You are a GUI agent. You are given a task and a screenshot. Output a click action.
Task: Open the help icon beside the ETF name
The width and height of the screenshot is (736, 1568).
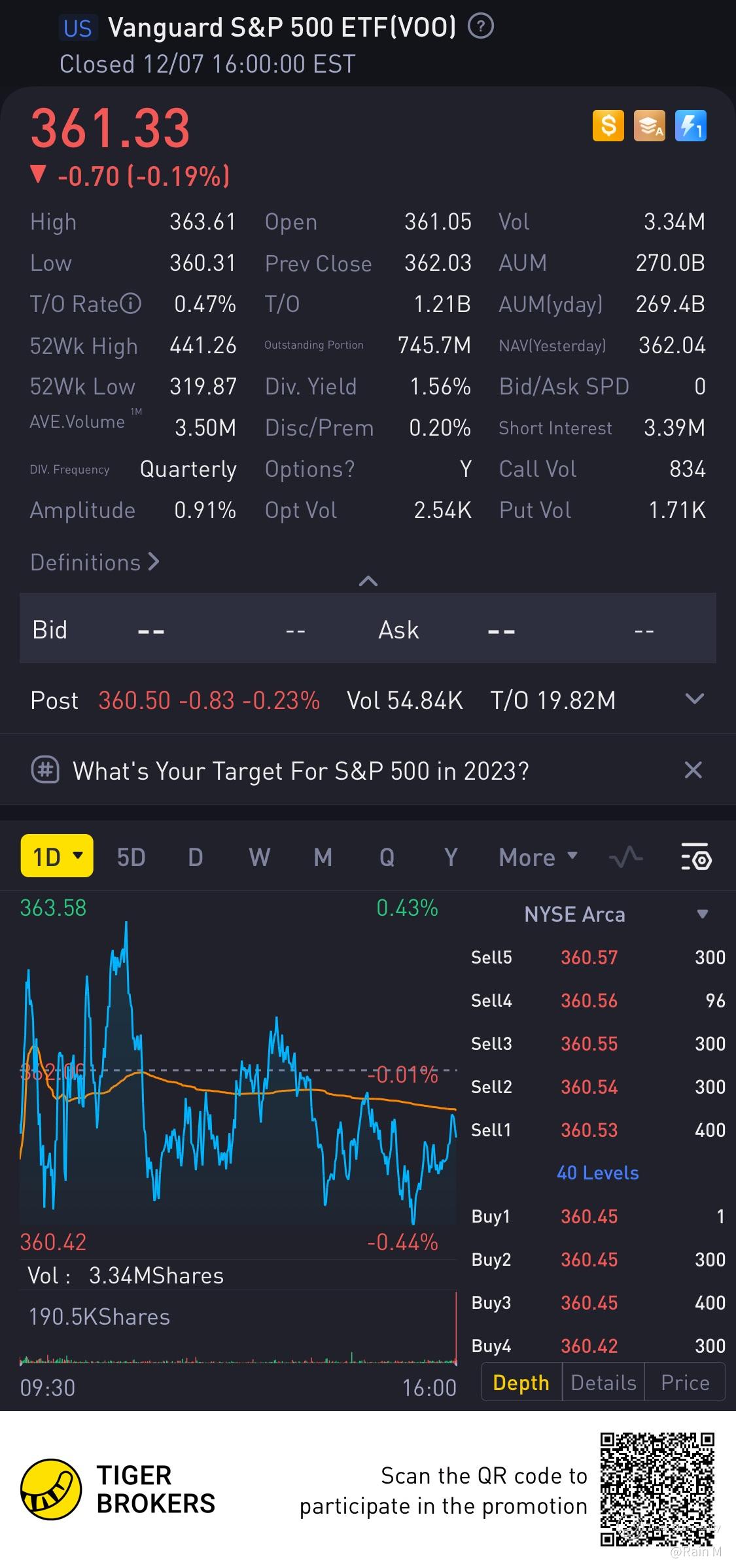481,27
